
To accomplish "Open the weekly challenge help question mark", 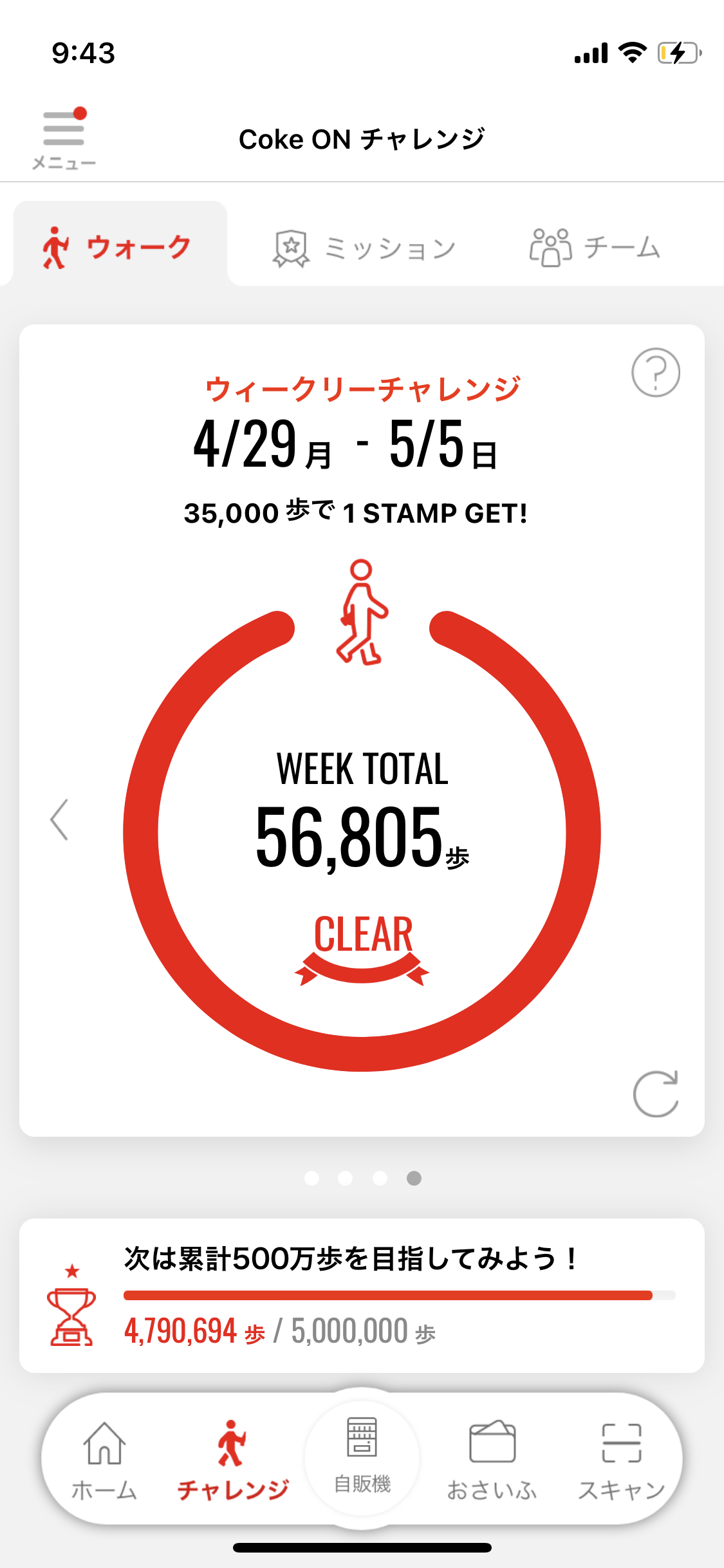I will (x=655, y=373).
